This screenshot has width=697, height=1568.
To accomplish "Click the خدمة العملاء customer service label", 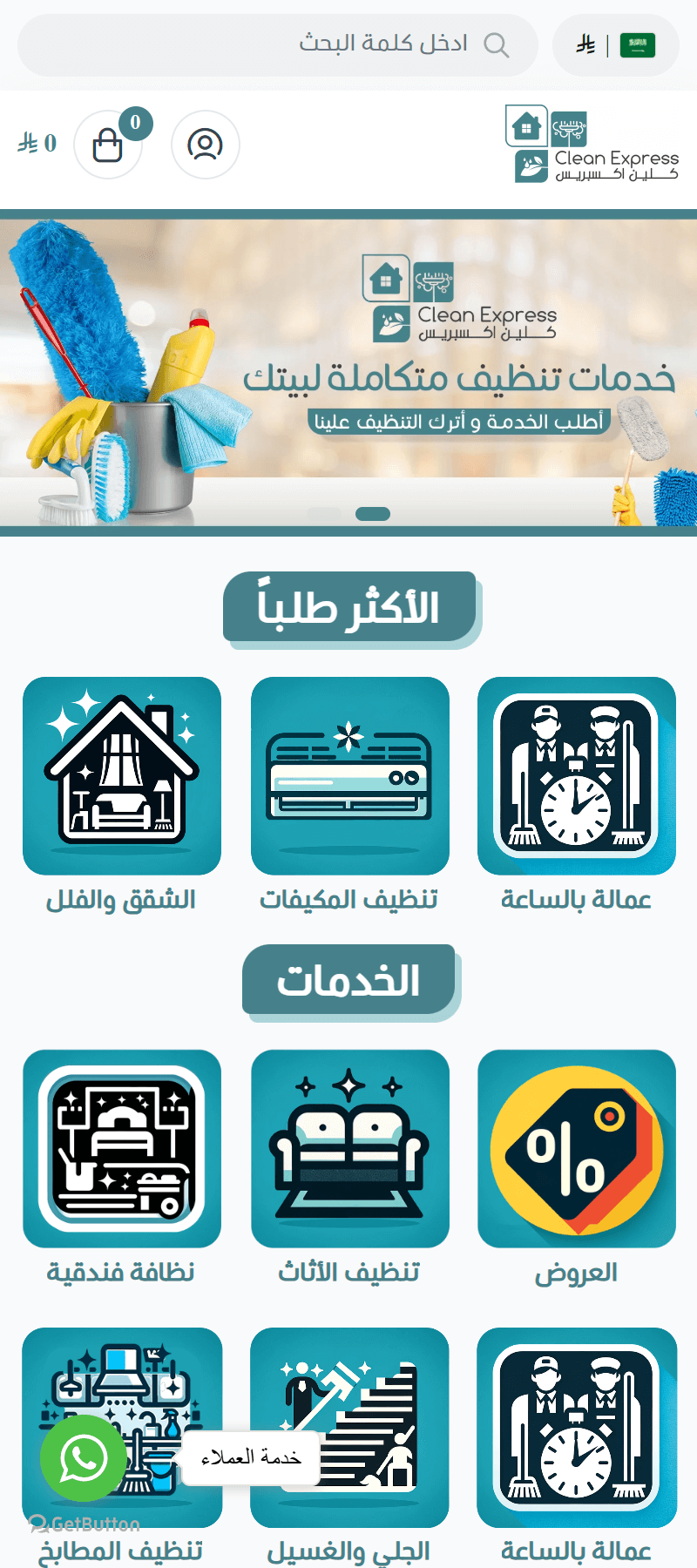I will pos(250,1456).
